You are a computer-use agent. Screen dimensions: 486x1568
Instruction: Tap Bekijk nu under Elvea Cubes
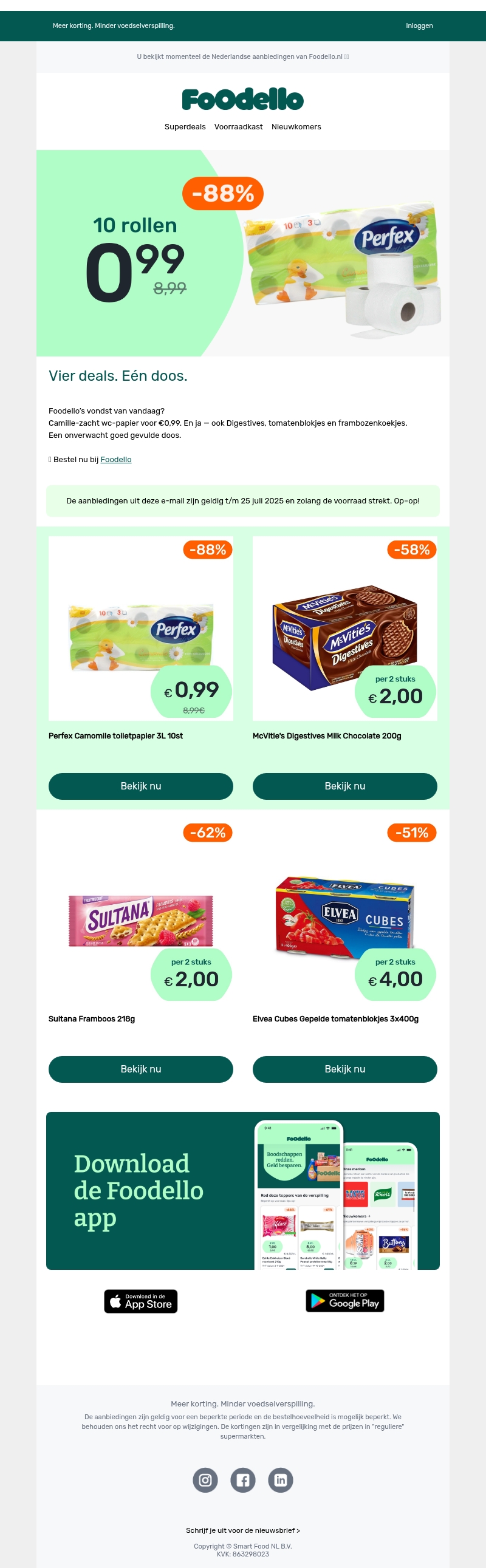click(x=344, y=1069)
